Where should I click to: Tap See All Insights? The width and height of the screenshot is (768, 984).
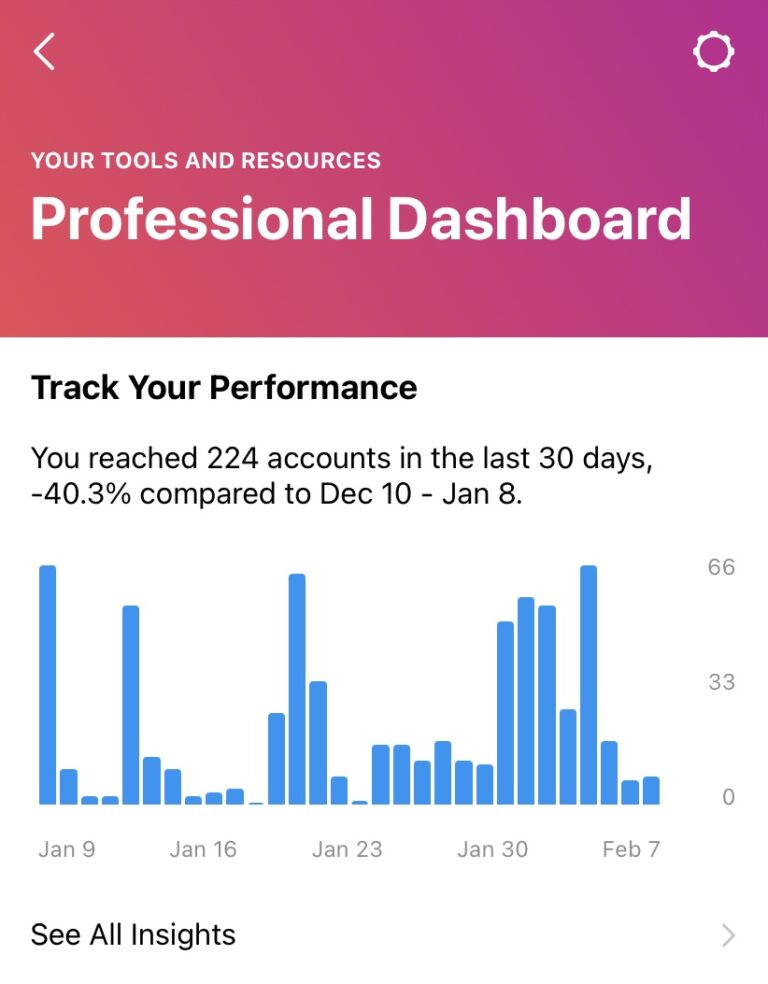133,935
